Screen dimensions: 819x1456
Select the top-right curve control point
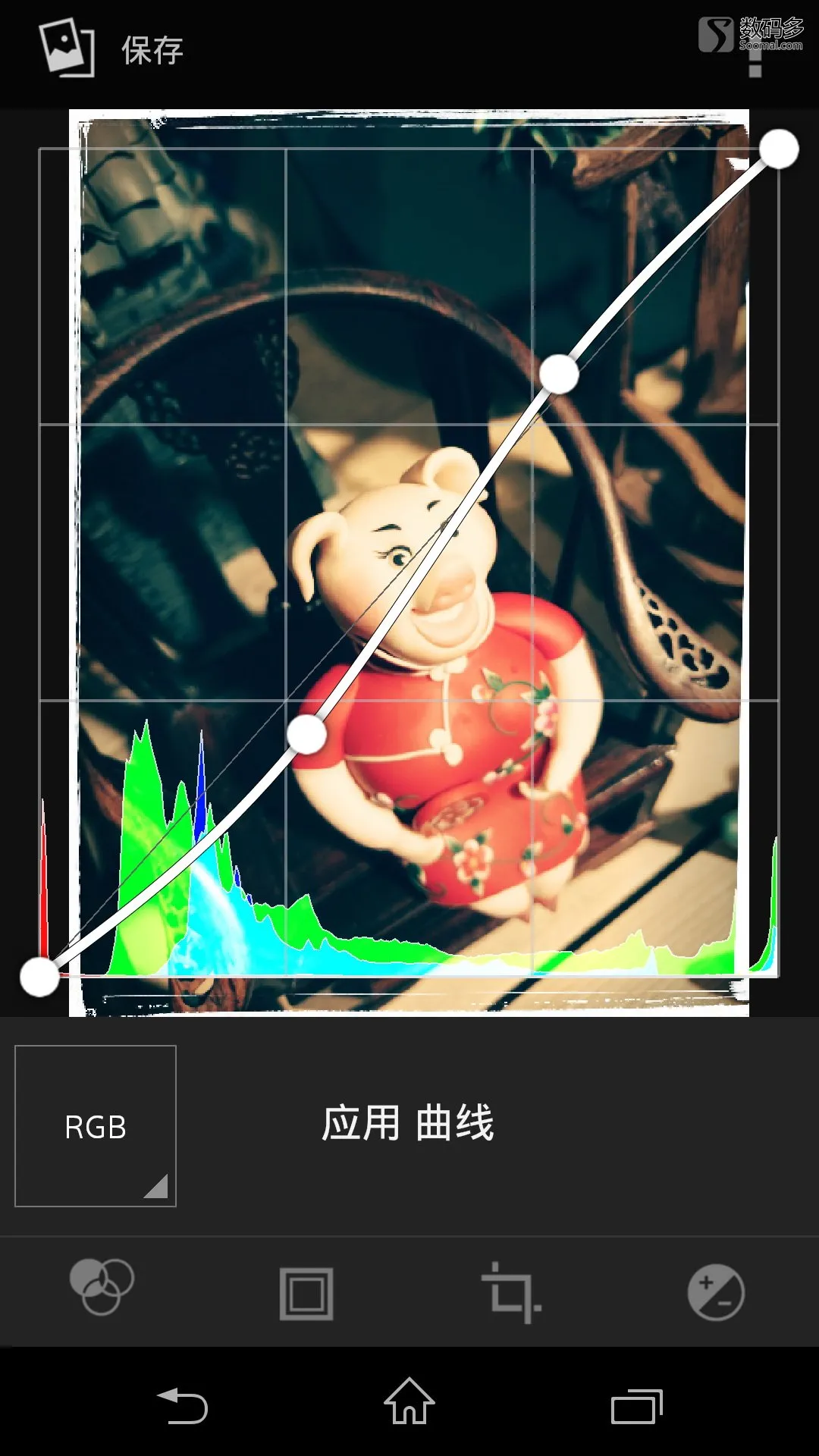[x=779, y=149]
